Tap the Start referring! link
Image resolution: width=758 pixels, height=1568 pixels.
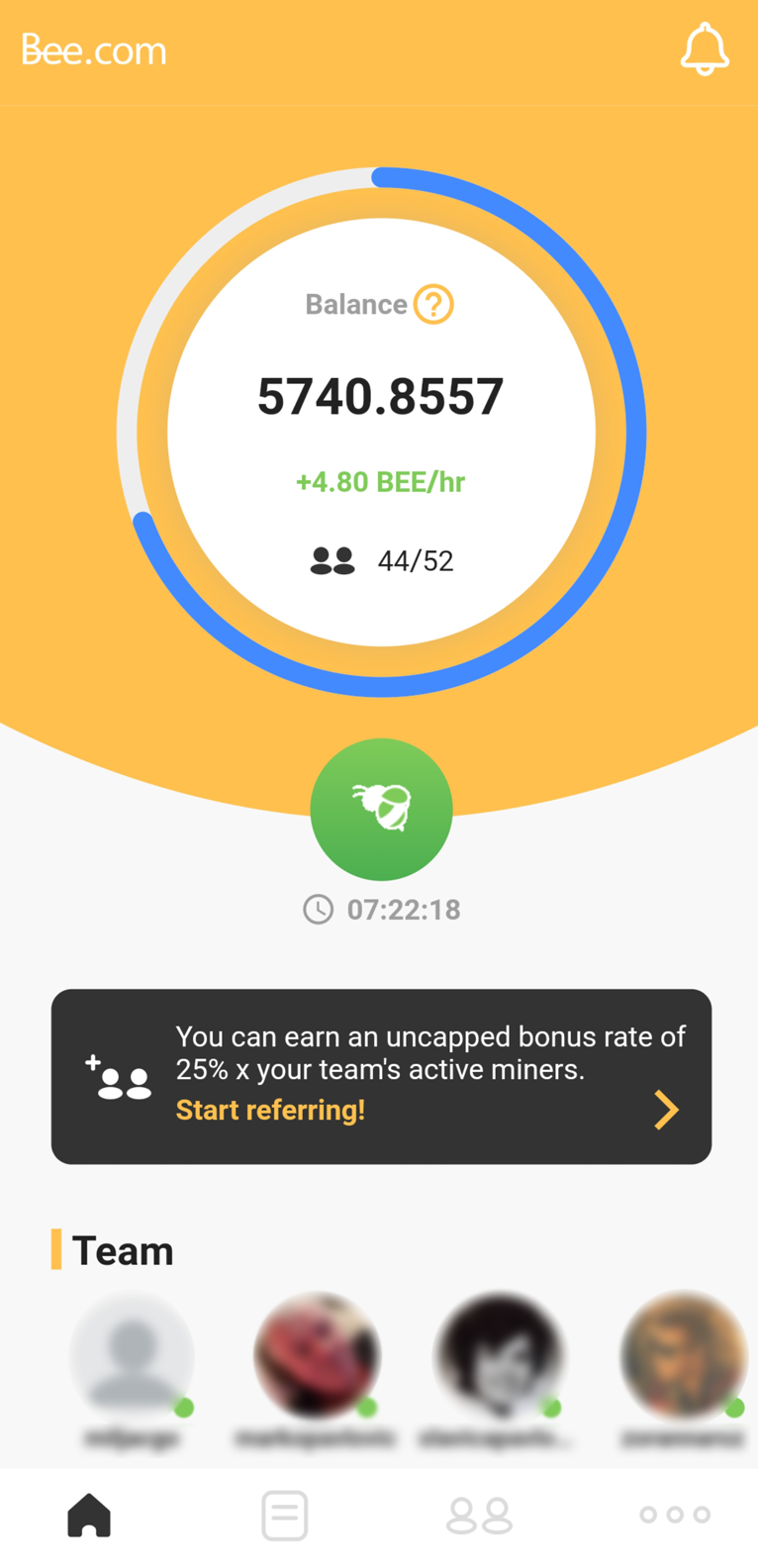pyautogui.click(x=269, y=1110)
